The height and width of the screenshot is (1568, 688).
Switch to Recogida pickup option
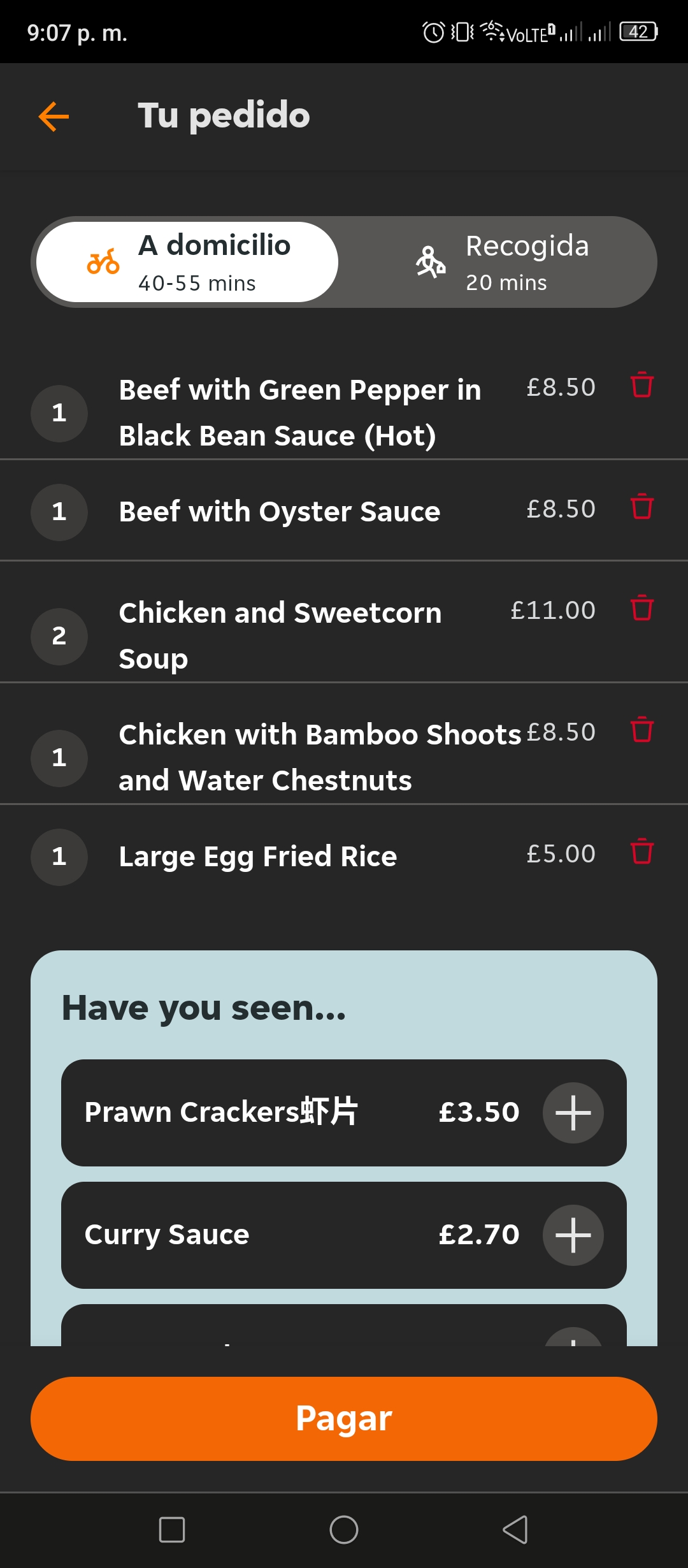click(x=501, y=262)
